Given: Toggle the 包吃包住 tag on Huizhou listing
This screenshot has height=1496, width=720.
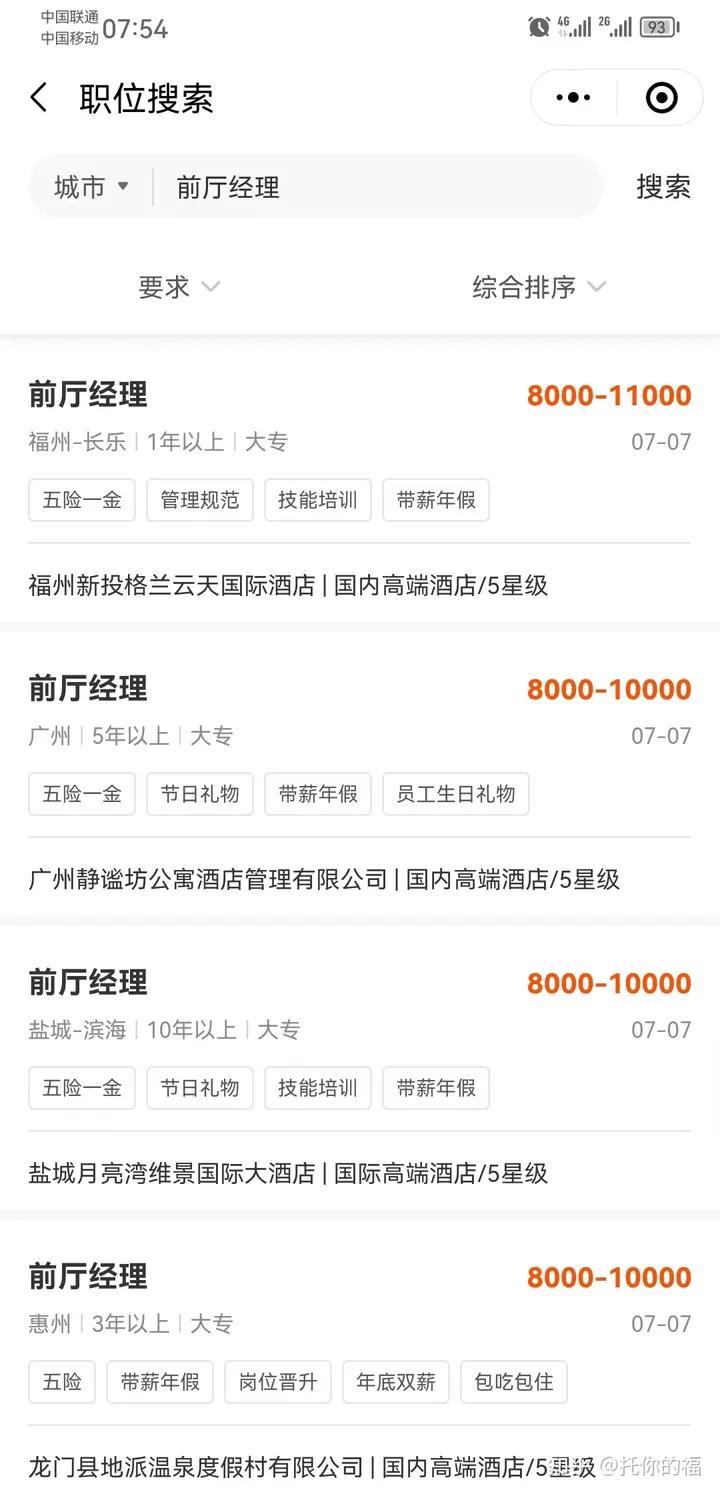Looking at the screenshot, I should pos(513,1382).
